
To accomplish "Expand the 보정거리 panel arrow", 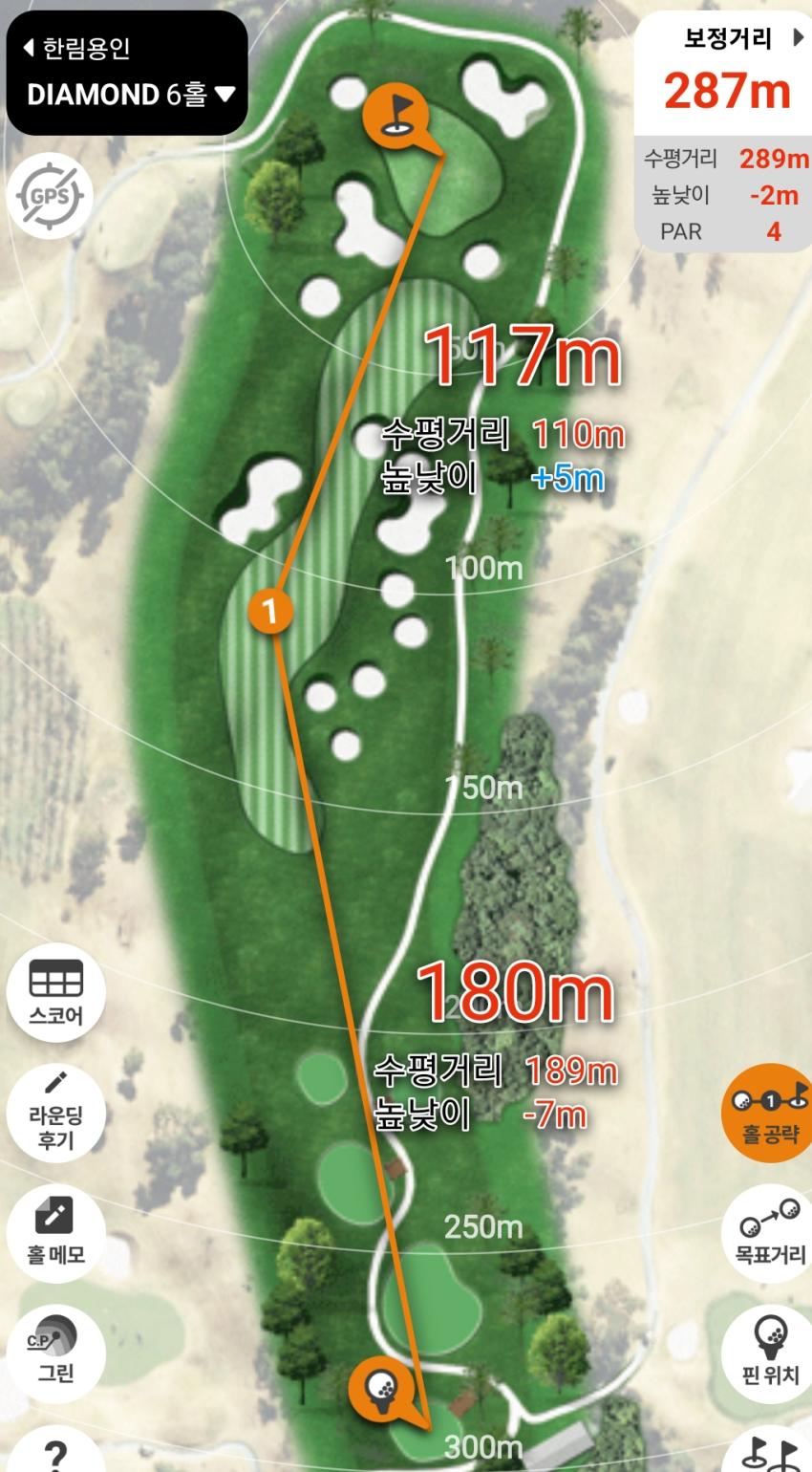I will point(799,38).
